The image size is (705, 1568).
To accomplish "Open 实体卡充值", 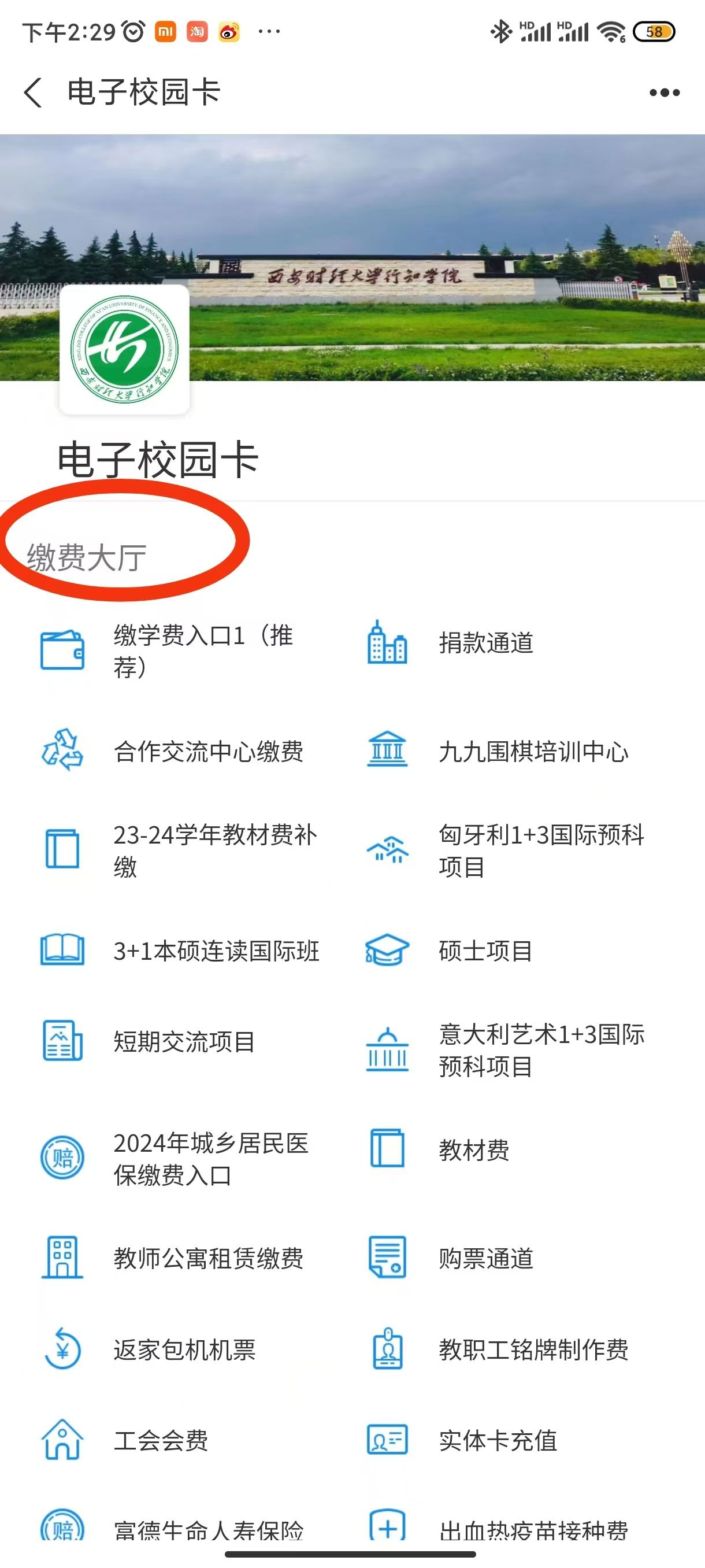I will (x=497, y=1441).
